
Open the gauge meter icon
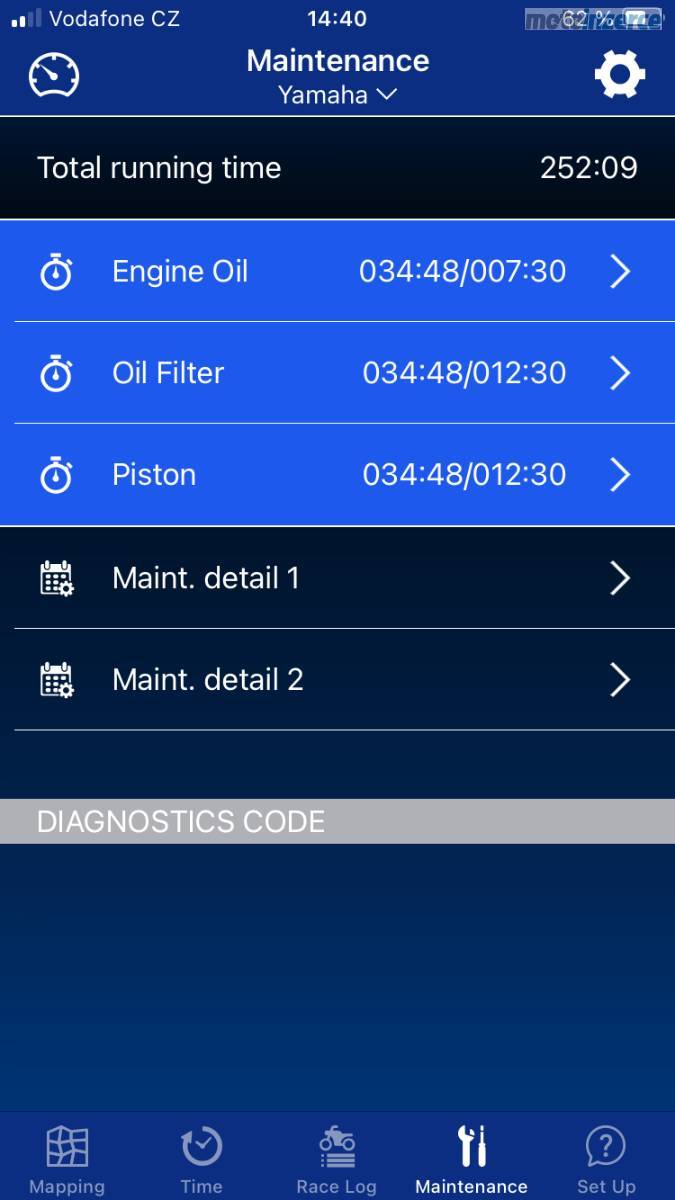54,75
